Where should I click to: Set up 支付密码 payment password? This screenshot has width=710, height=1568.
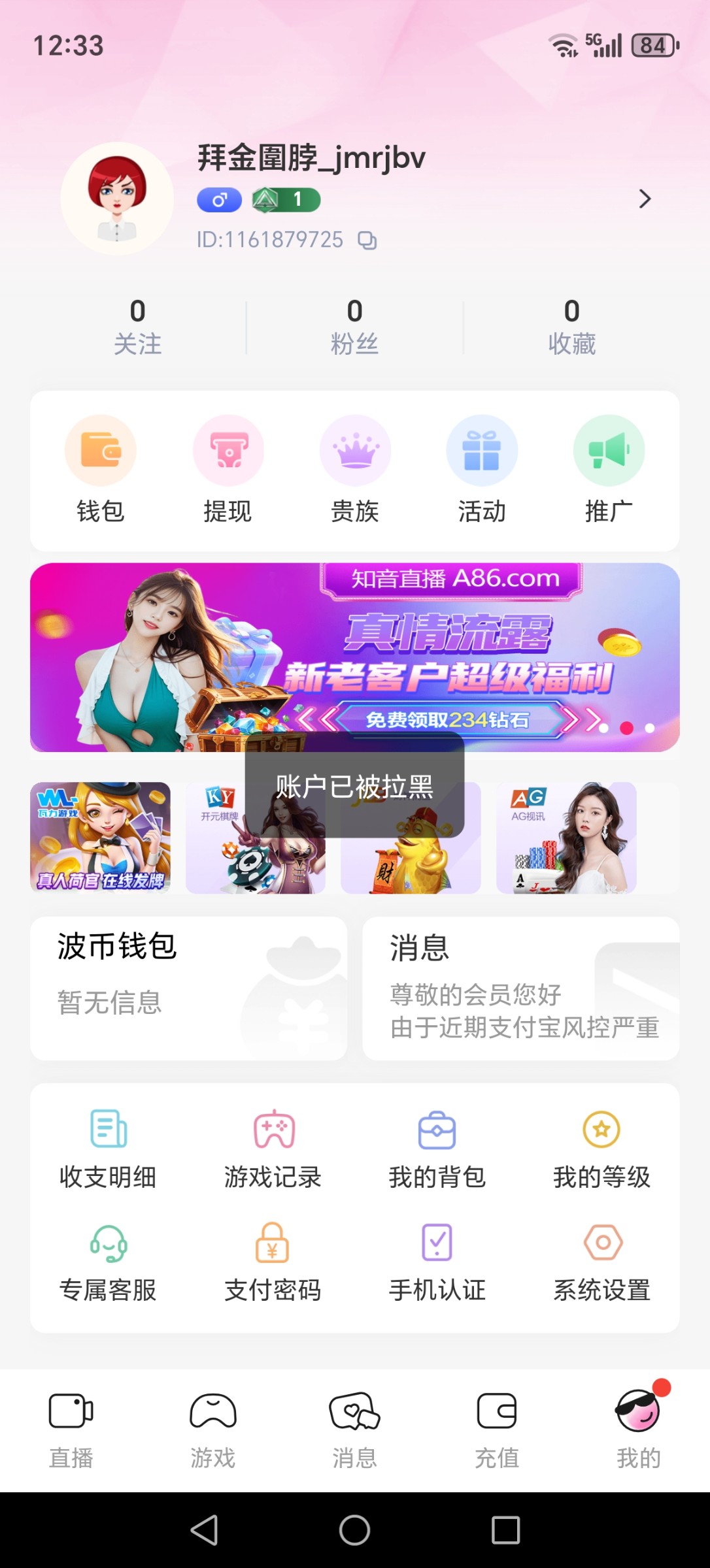coord(273,1262)
